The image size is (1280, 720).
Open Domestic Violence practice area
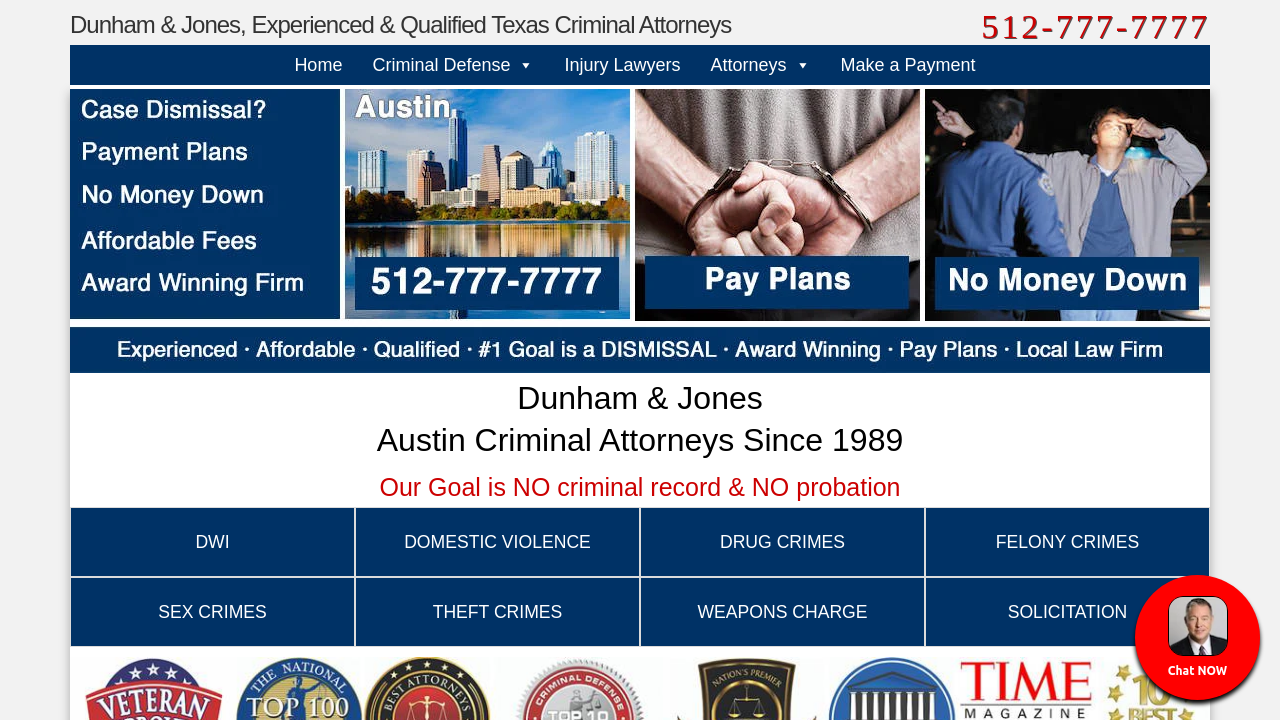(x=497, y=542)
